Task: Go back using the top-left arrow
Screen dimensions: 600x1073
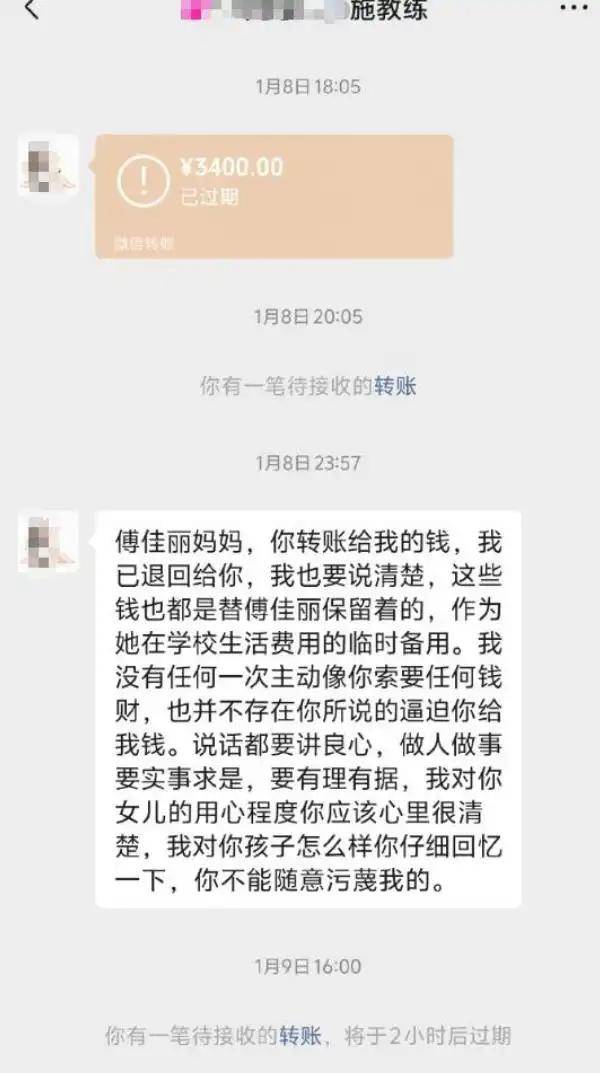Action: [x=31, y=11]
